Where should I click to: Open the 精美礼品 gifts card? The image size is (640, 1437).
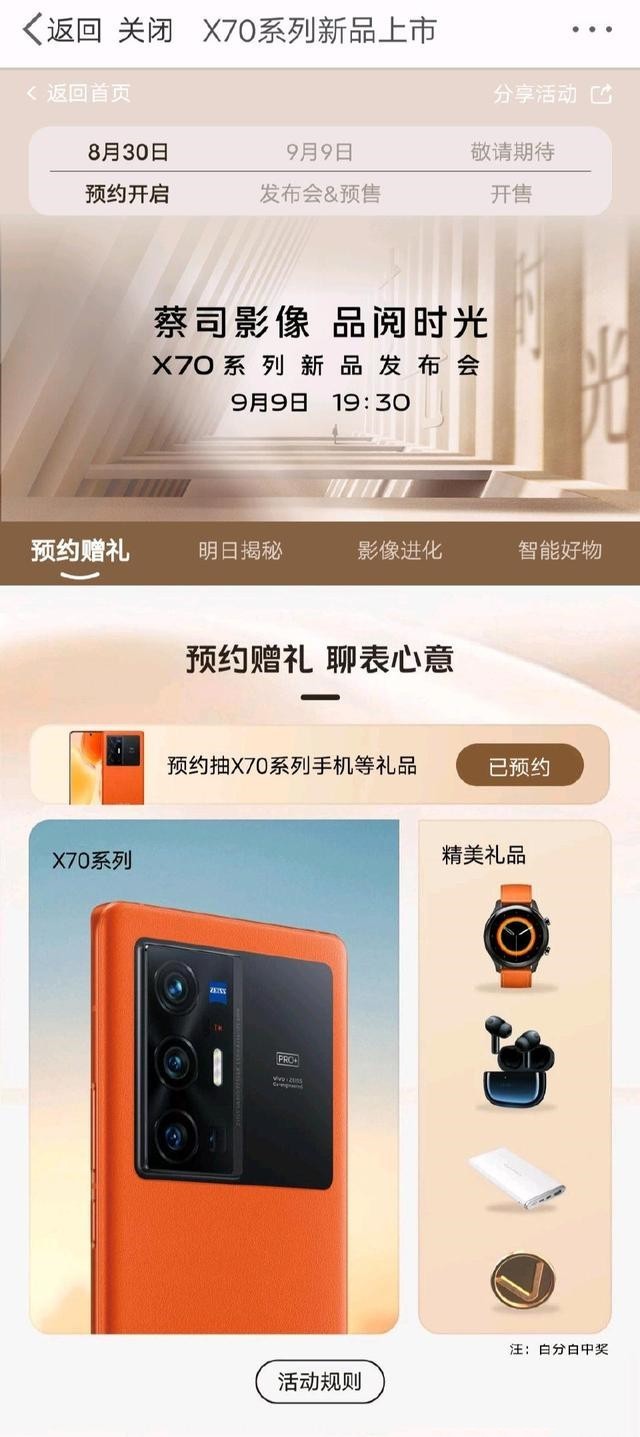click(x=514, y=1076)
